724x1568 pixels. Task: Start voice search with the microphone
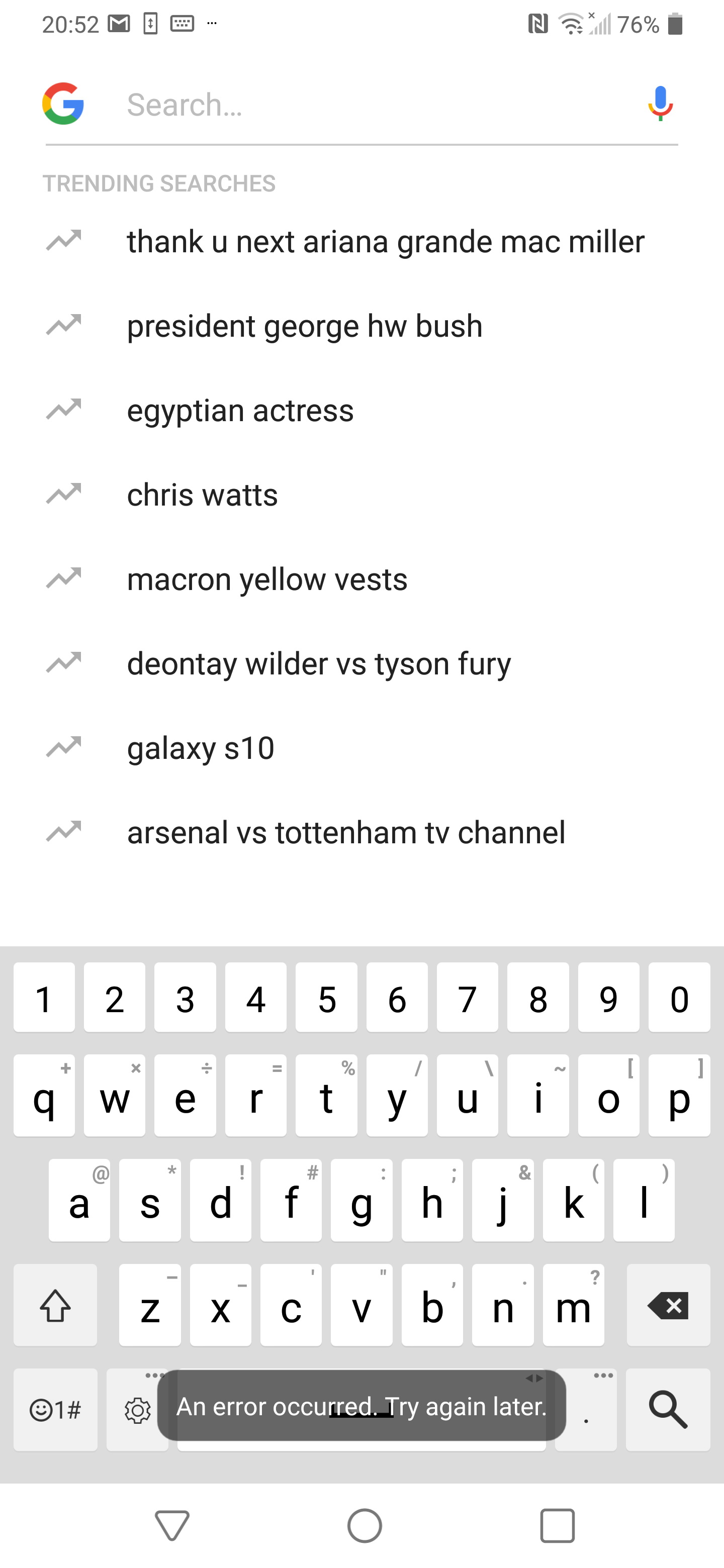[660, 104]
